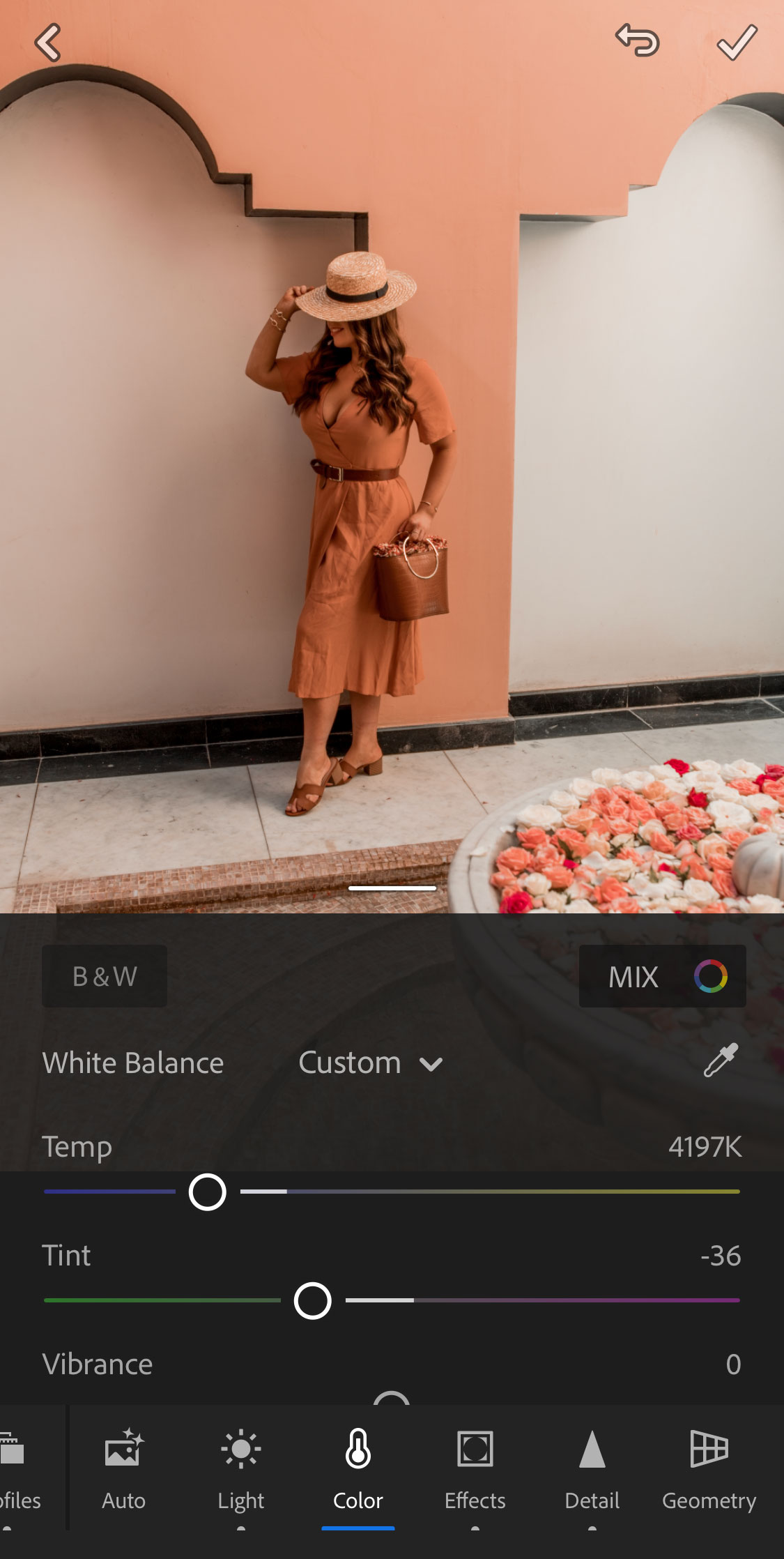Image resolution: width=784 pixels, height=1559 pixels.
Task: Confirm edits with the checkmark
Action: (737, 42)
